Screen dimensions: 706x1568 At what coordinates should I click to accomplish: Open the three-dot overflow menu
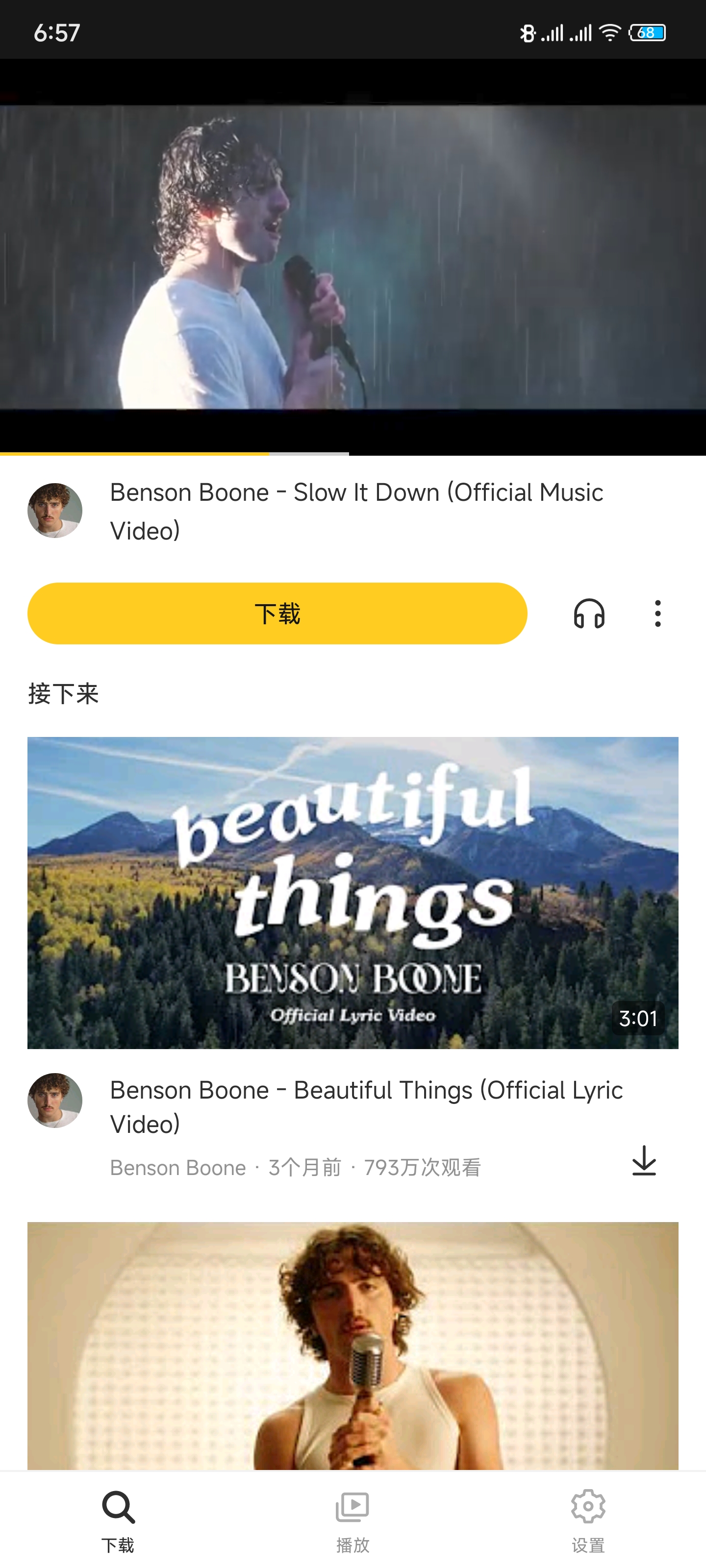pos(657,613)
